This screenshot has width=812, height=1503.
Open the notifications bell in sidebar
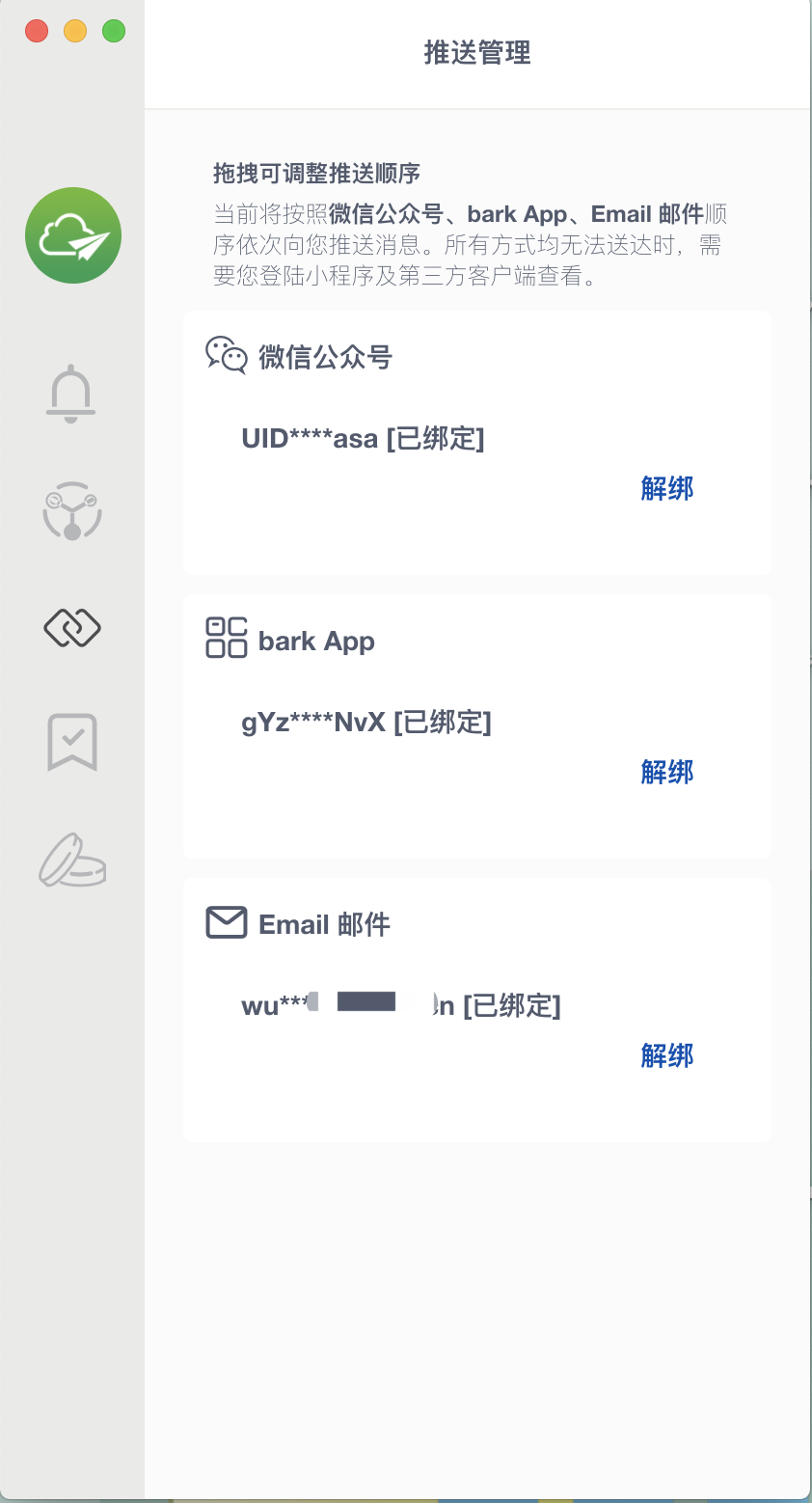pyautogui.click(x=71, y=394)
